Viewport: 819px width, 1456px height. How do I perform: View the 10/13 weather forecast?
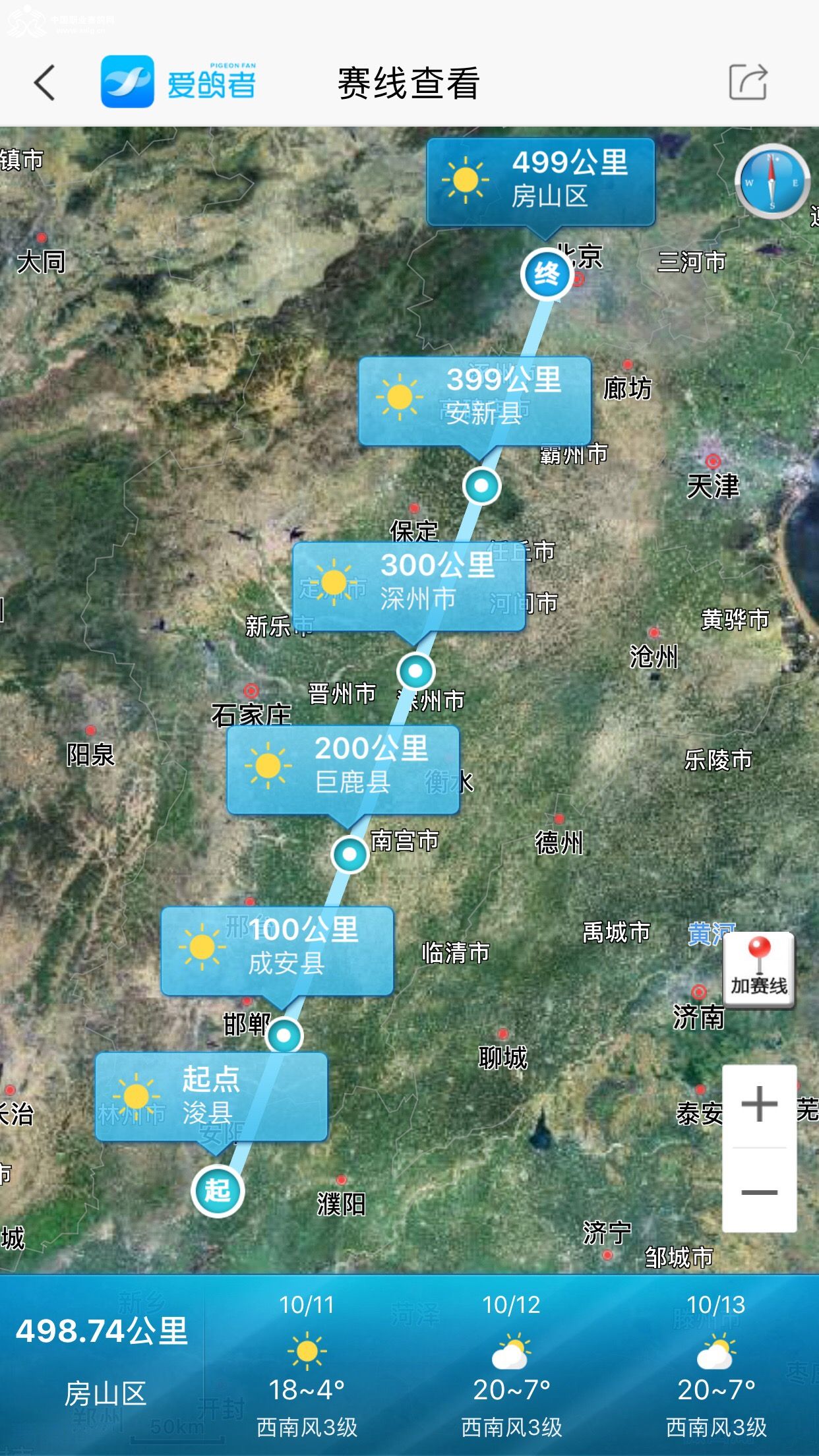click(716, 1365)
